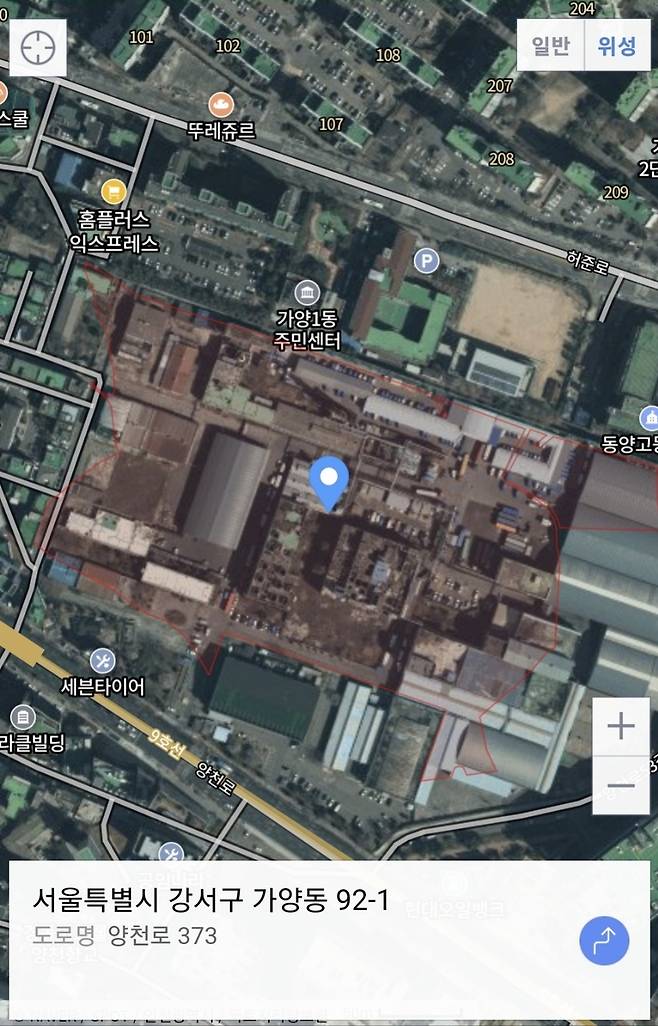Zoom out with the minus button
658x1026 pixels.
[x=621, y=785]
